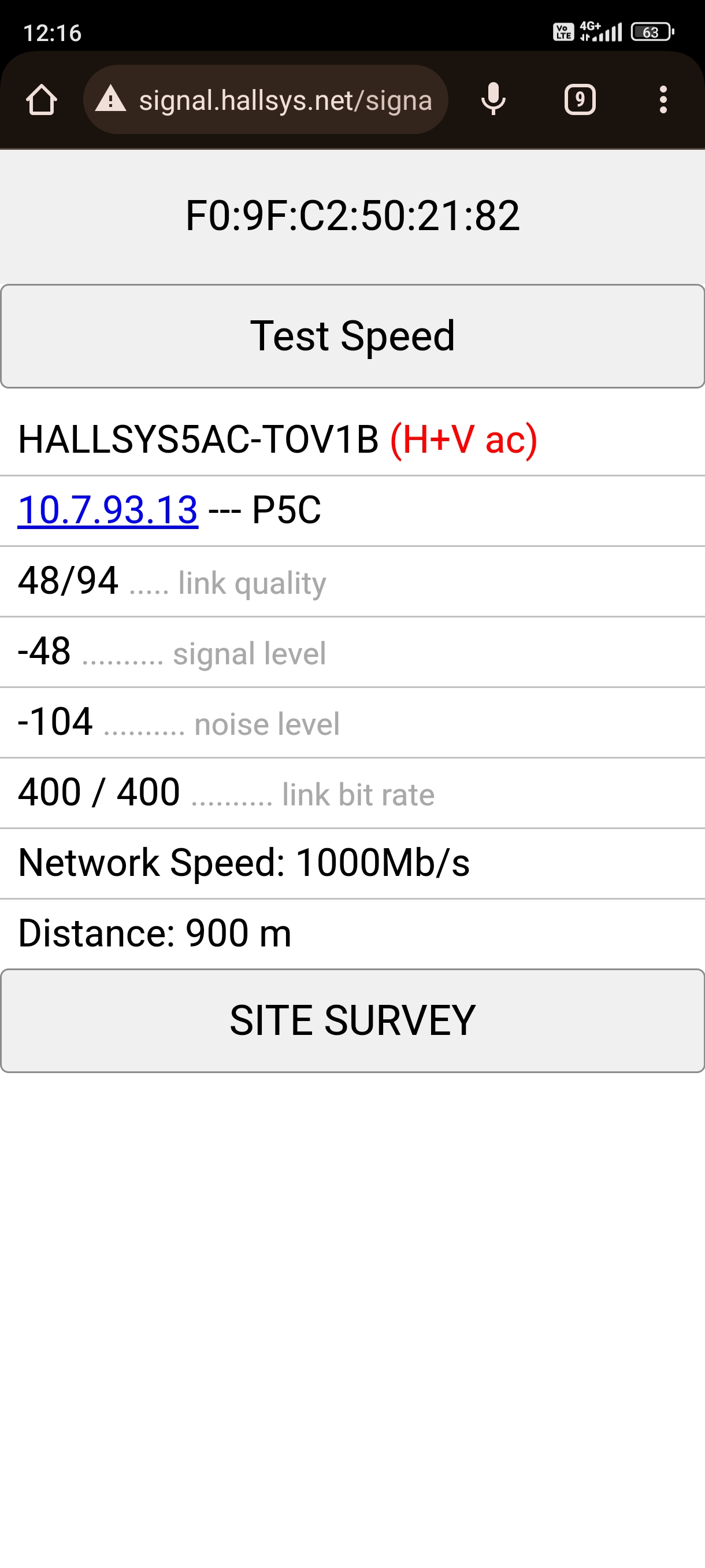
Task: Run the Test Speed button
Action: pos(352,336)
